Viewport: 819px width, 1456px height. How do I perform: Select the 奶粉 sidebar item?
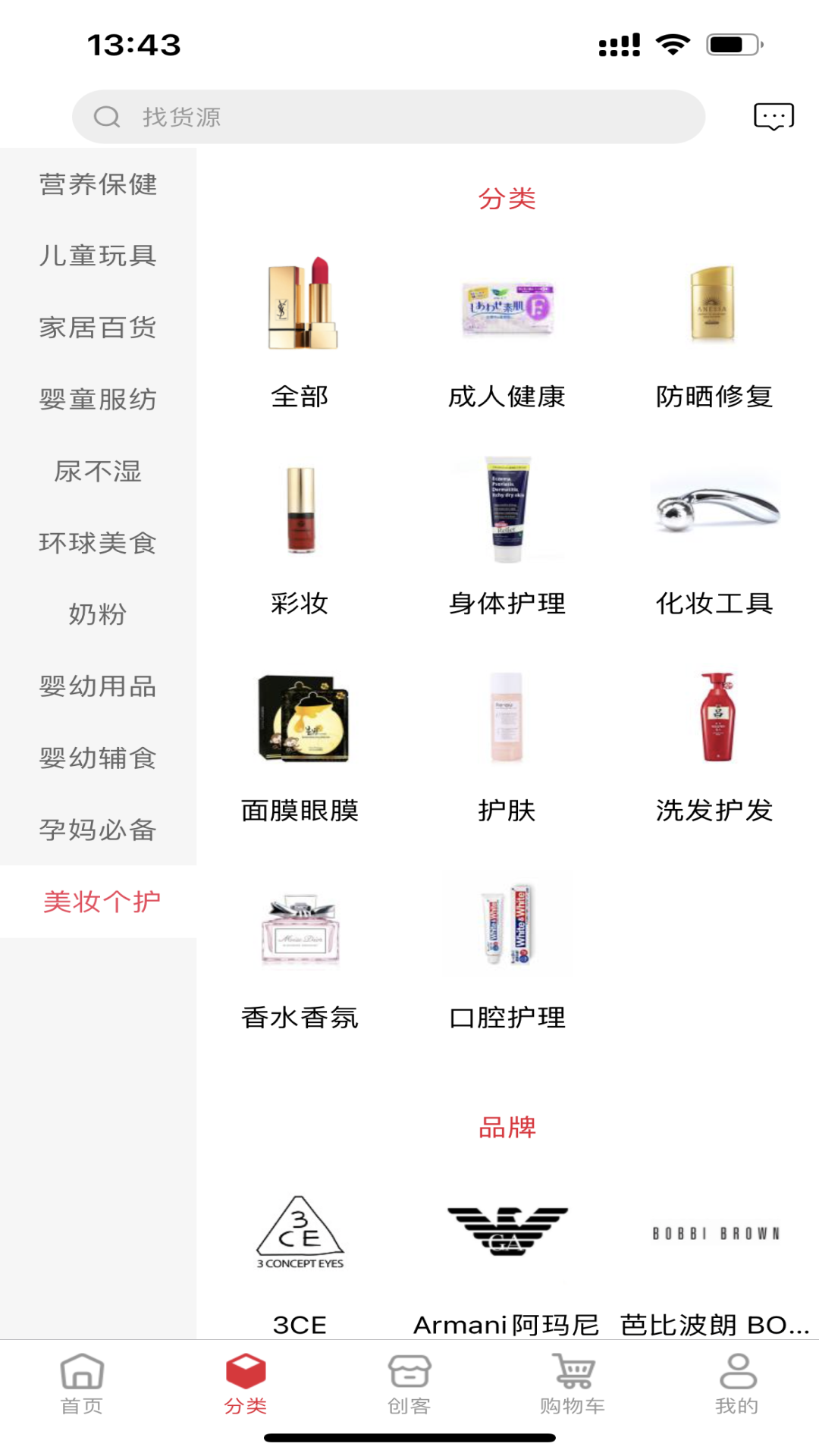(x=99, y=616)
